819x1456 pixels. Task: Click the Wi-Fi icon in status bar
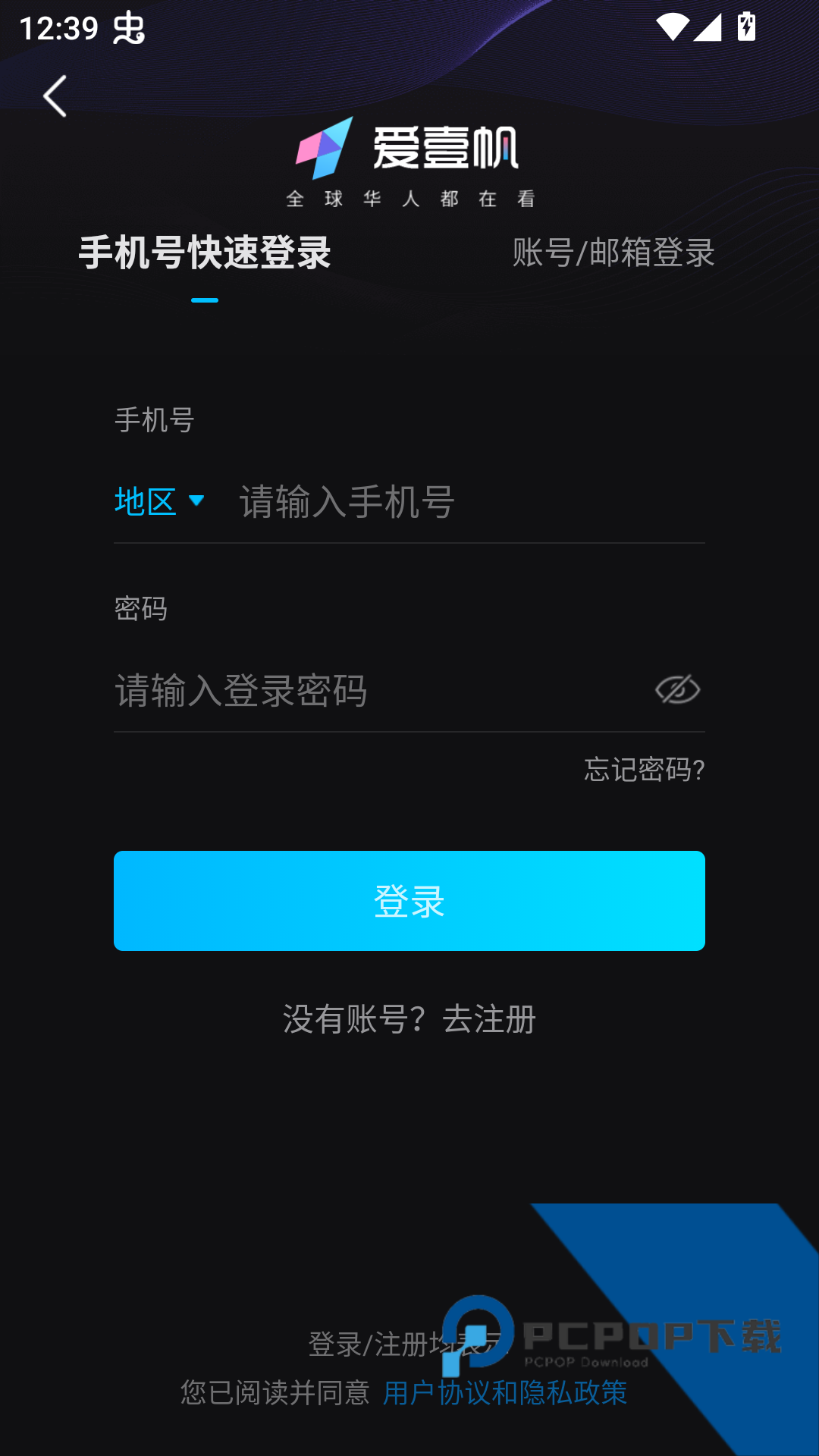coord(674,28)
